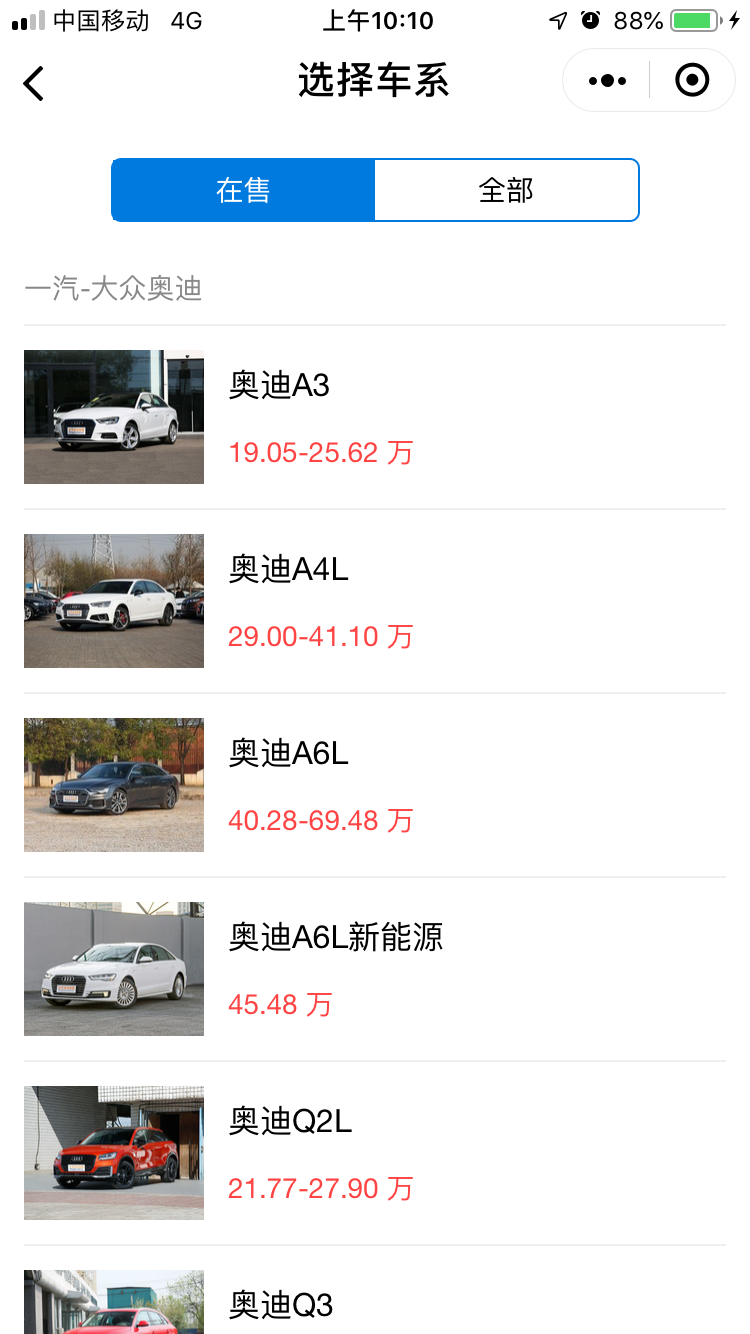Open the mini program more-options menu

[x=607, y=81]
